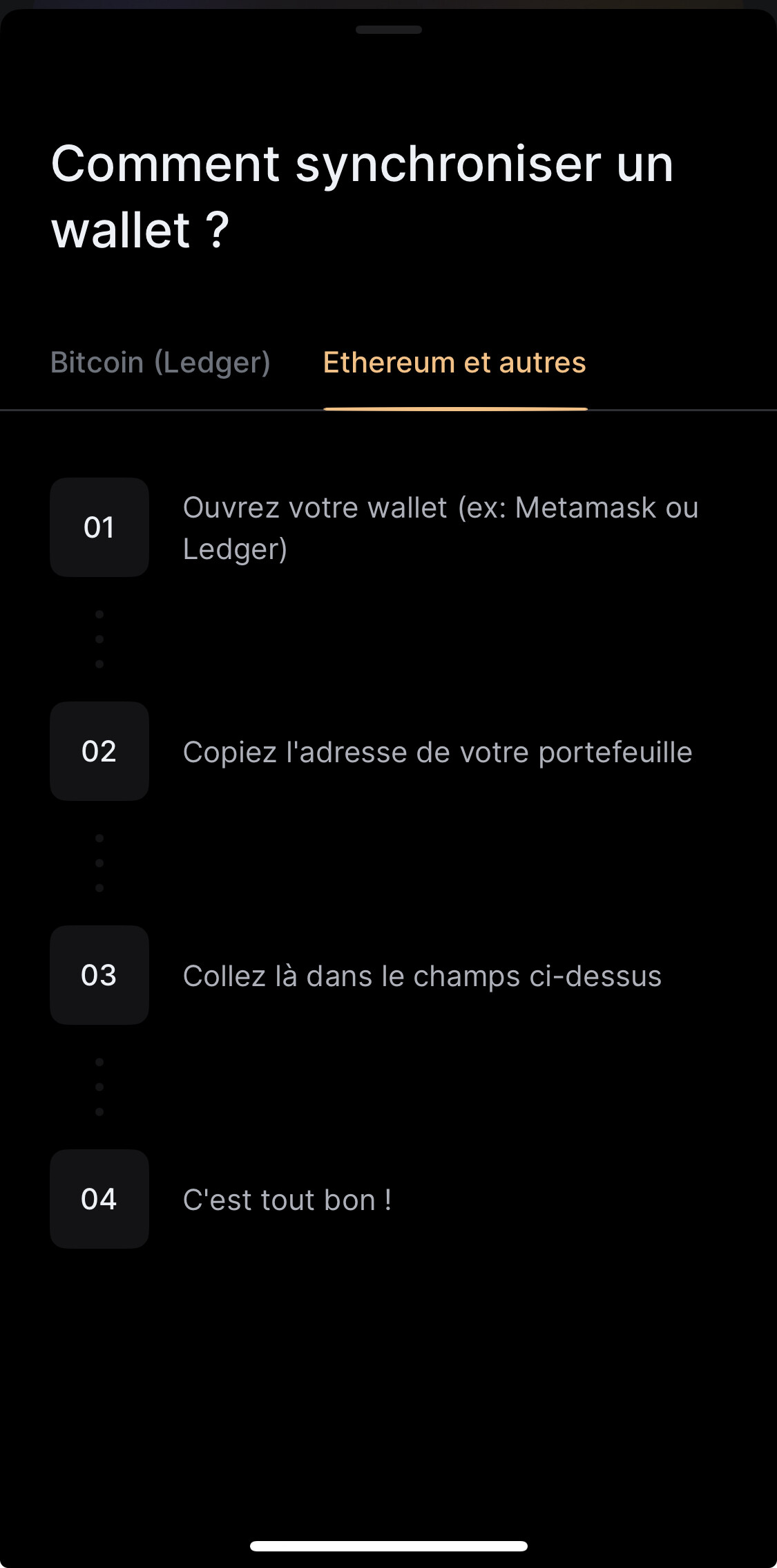Select the title 'Comment synchroniser un wallet ?'
The image size is (777, 1568).
tap(362, 195)
